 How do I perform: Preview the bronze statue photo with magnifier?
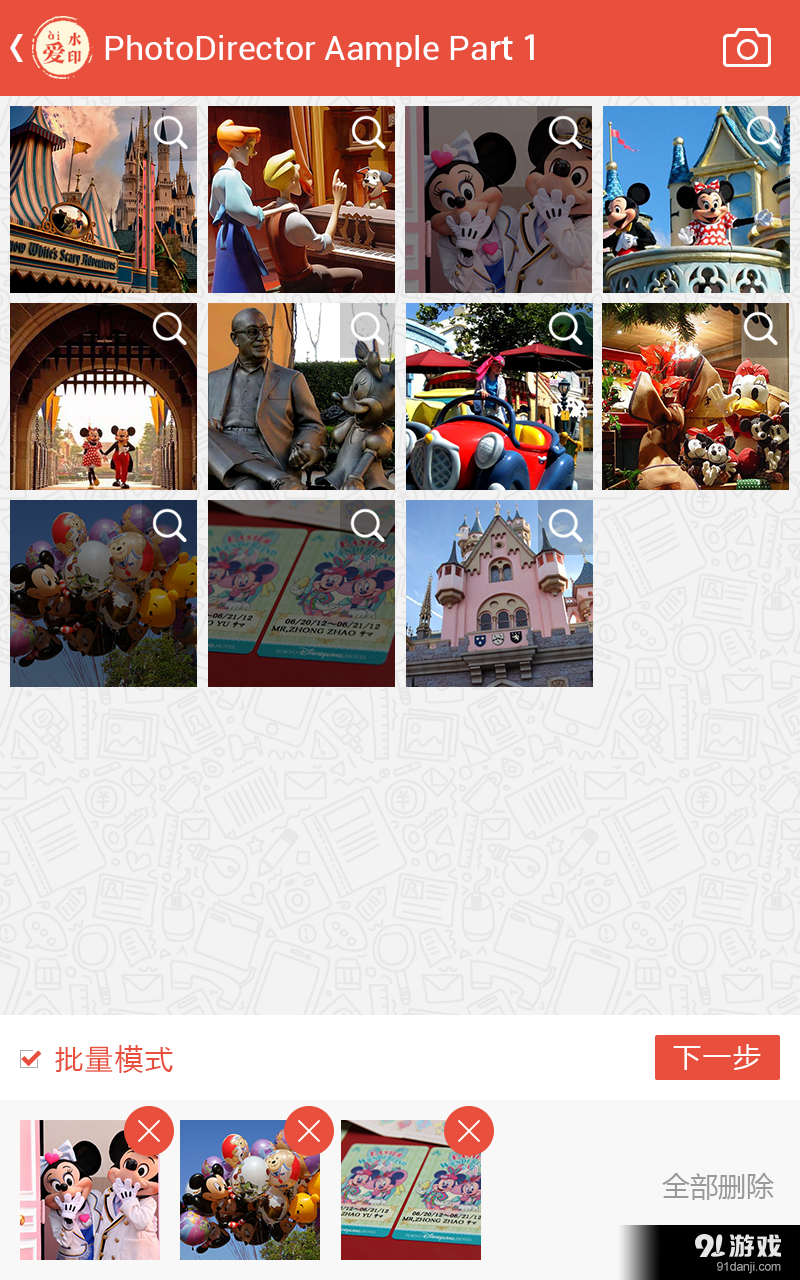tap(368, 328)
